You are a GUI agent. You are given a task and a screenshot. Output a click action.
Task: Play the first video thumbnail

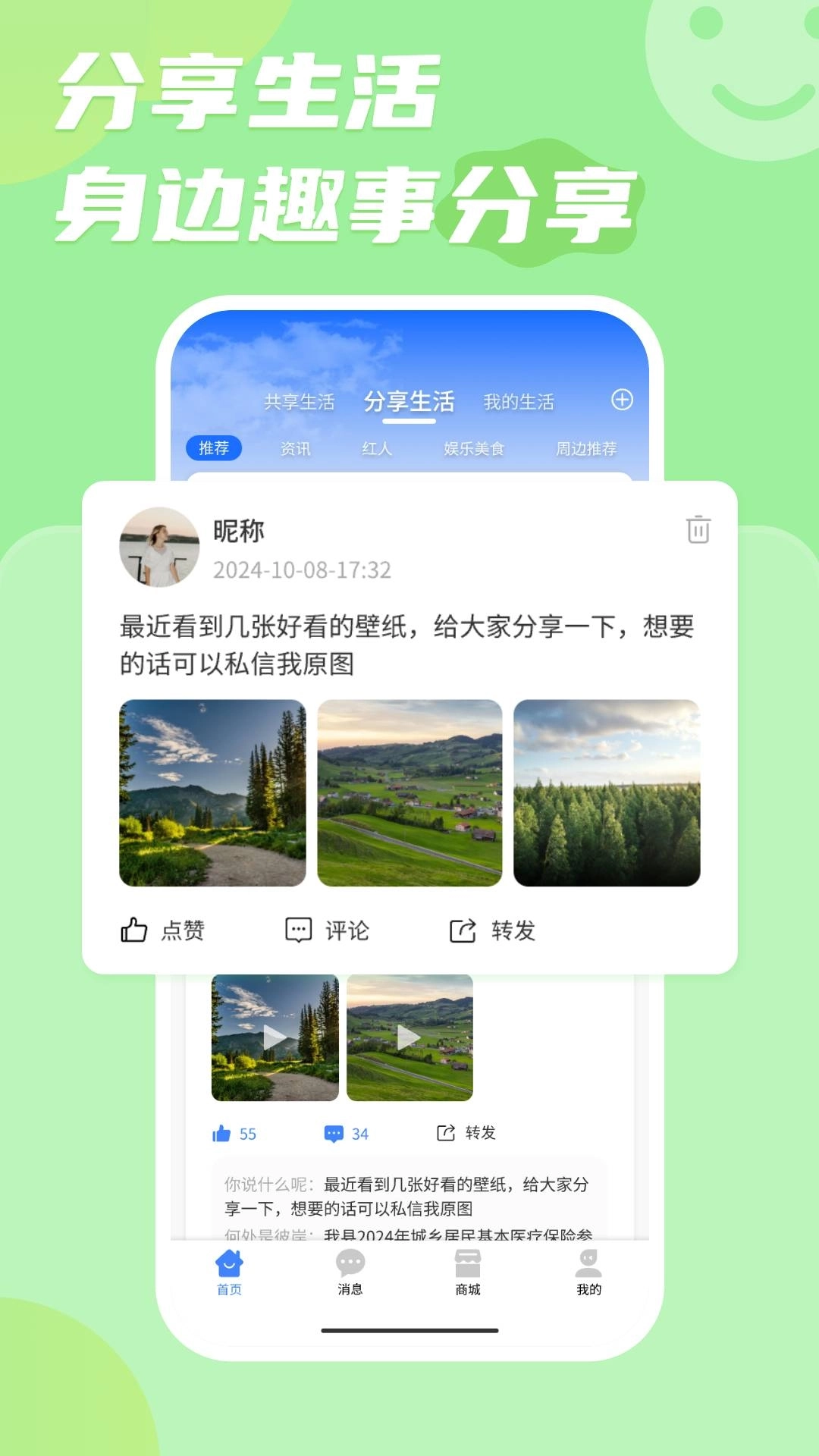click(275, 1037)
